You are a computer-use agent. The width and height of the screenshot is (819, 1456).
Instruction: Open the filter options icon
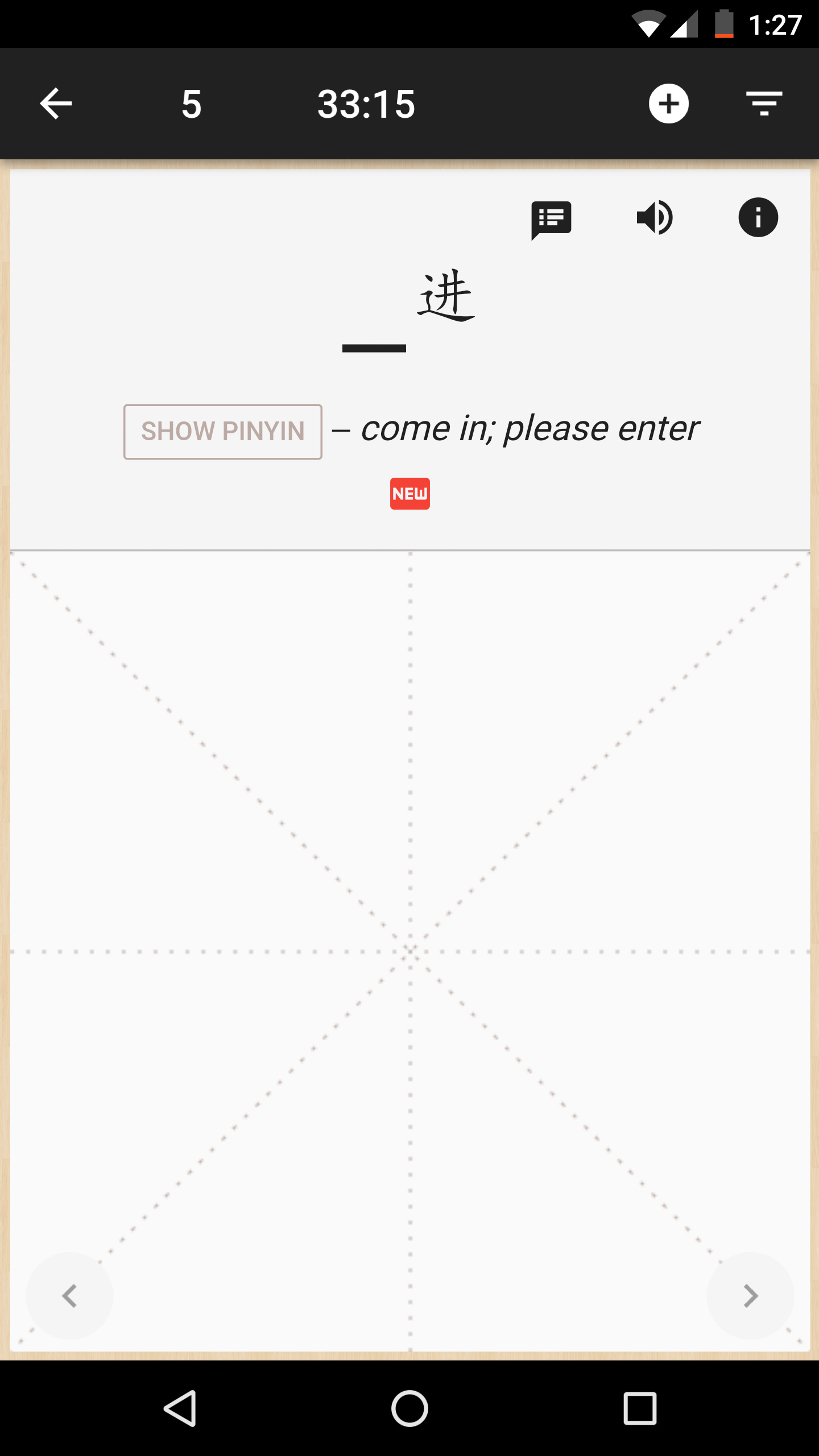coord(764,104)
